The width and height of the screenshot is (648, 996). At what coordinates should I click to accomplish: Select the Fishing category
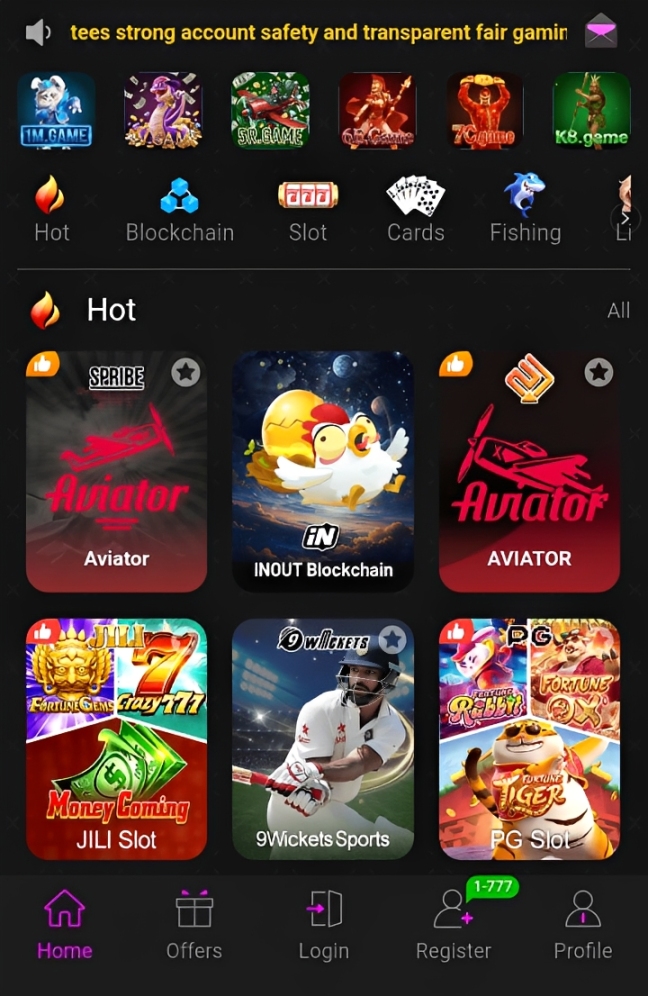pos(525,210)
